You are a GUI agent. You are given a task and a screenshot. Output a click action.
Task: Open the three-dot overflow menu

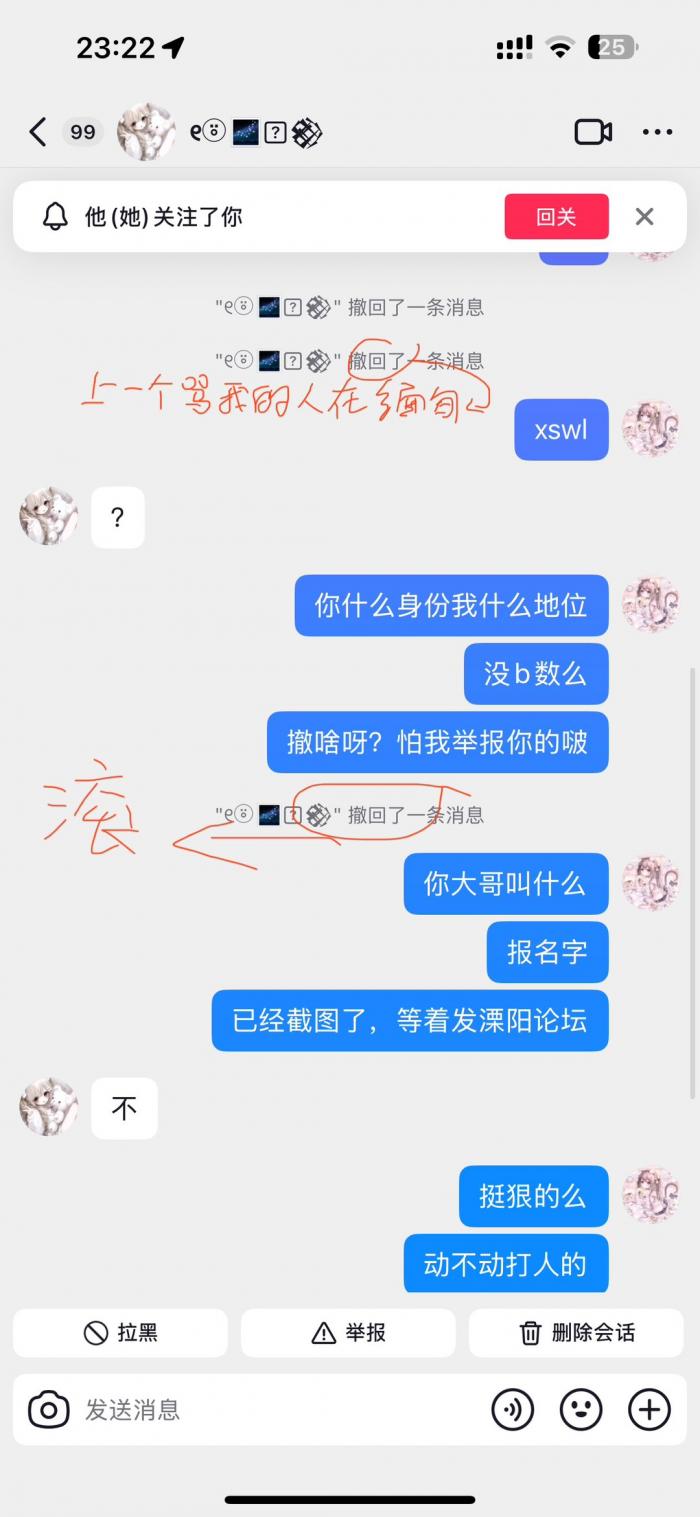tap(657, 132)
